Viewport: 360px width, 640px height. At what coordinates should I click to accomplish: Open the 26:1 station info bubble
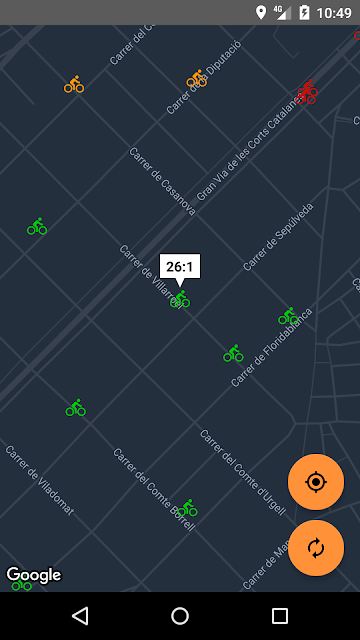tap(180, 267)
